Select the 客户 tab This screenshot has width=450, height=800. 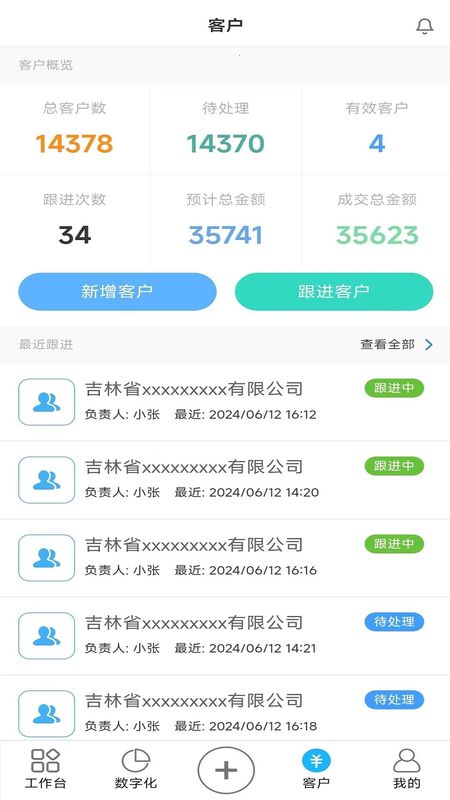[x=316, y=769]
